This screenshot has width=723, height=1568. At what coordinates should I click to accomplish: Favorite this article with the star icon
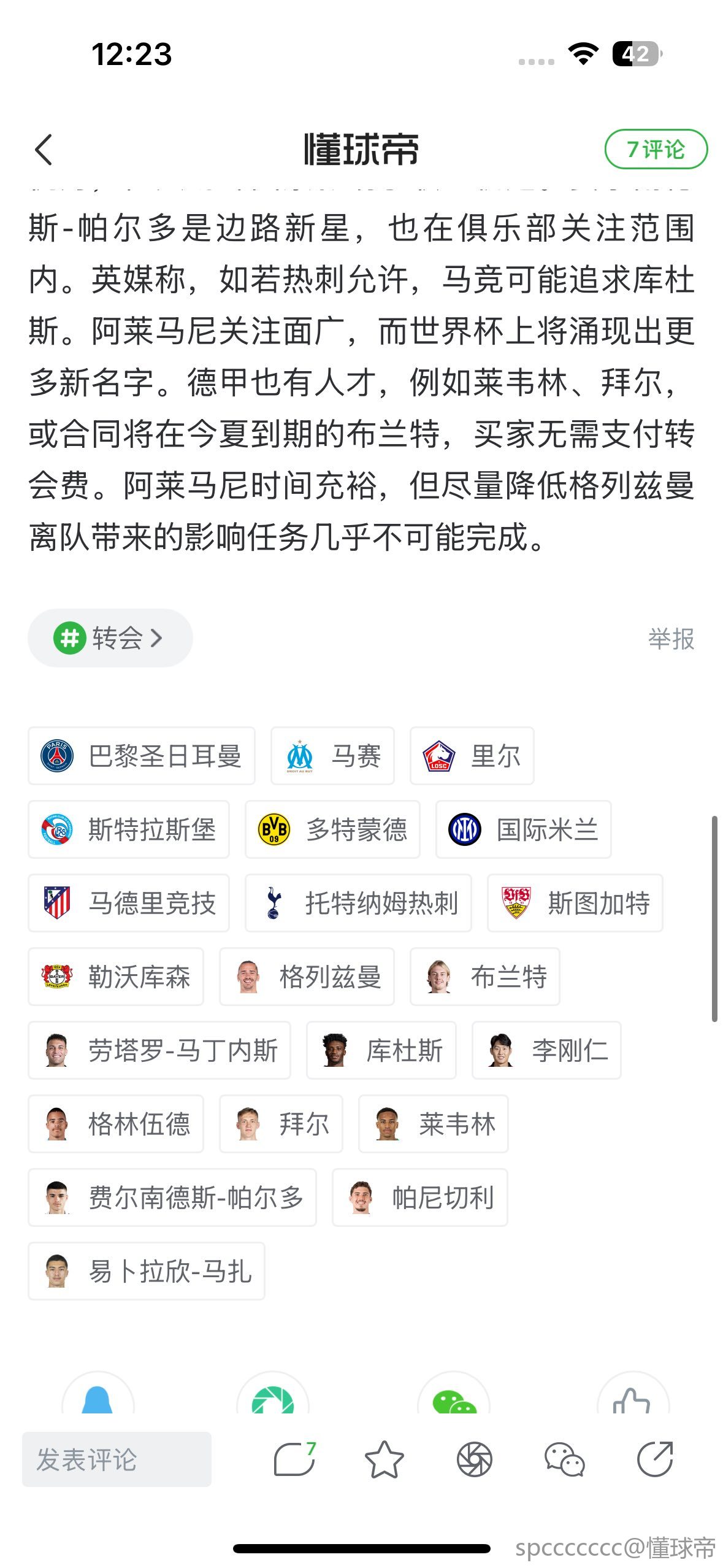point(384,1459)
